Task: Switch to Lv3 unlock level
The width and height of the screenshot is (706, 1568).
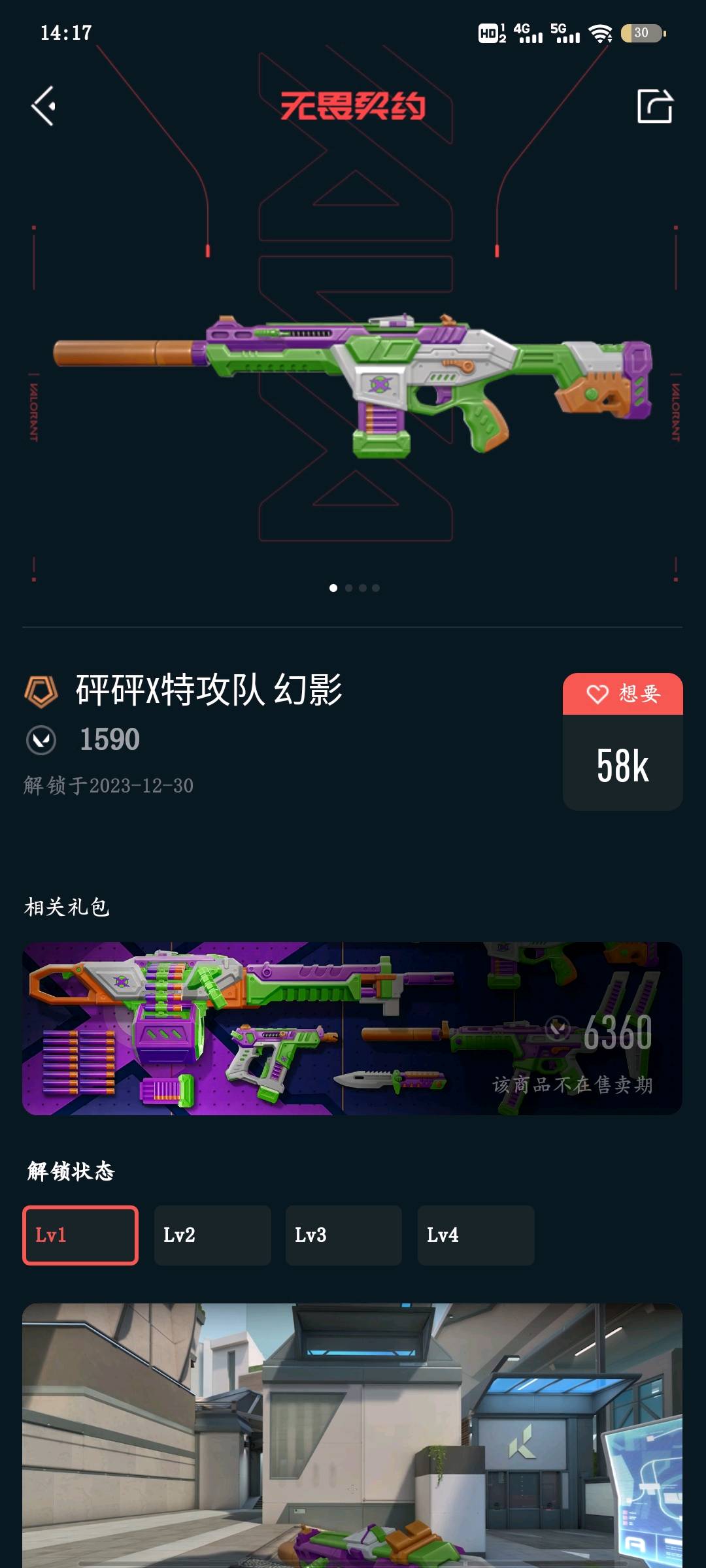Action: (344, 1235)
